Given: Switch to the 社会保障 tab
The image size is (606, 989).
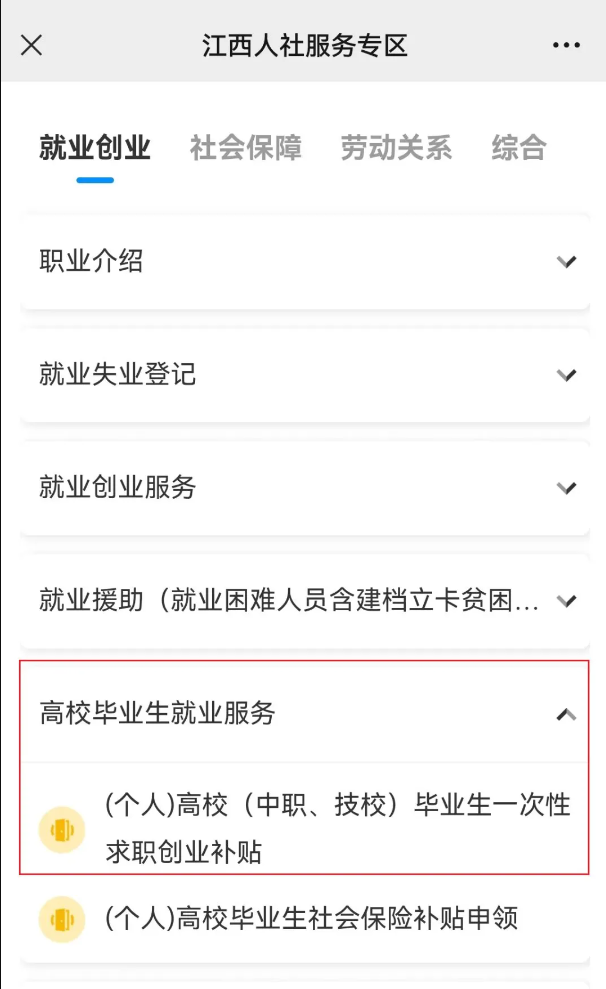Looking at the screenshot, I should [x=246, y=148].
